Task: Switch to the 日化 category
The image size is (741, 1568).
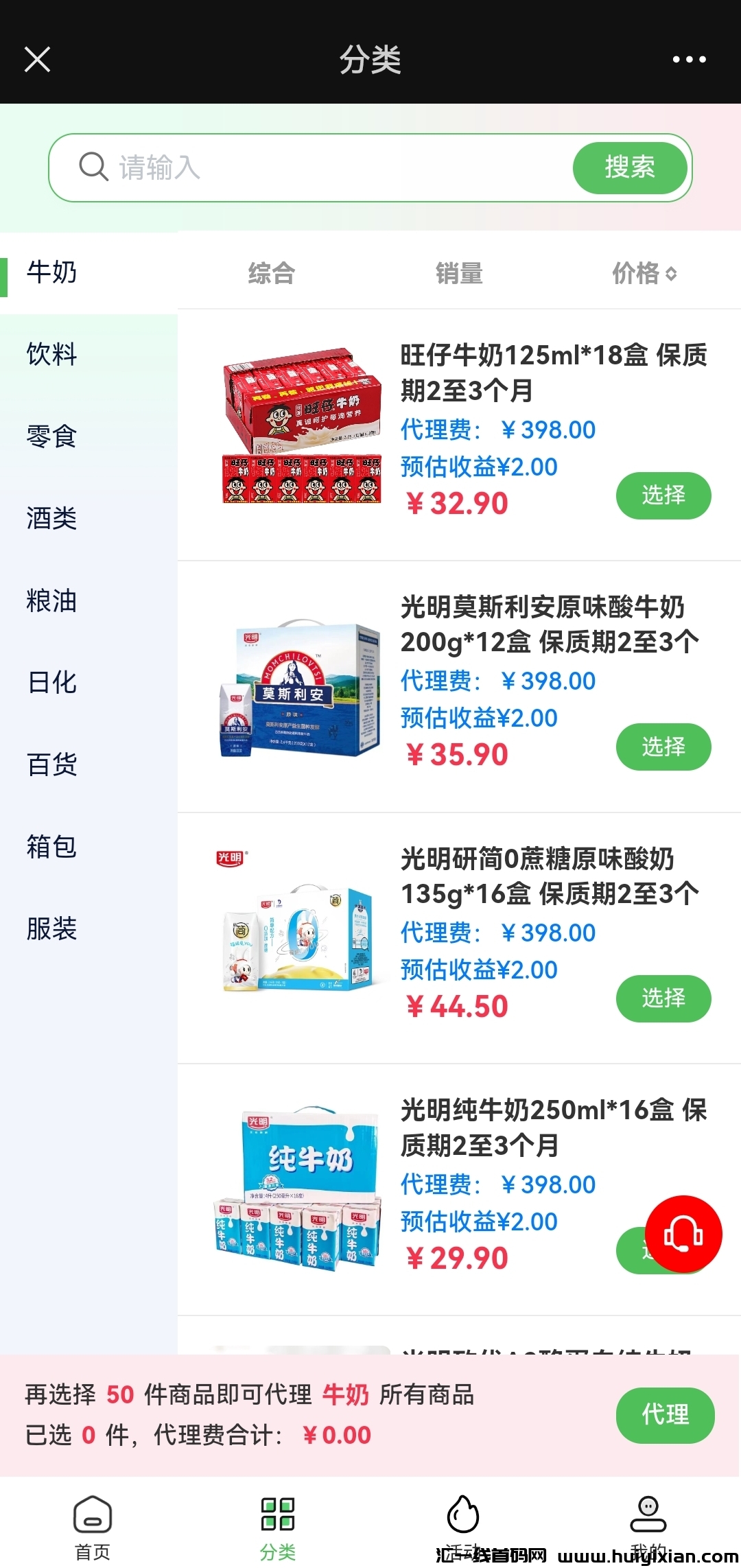Action: click(52, 682)
